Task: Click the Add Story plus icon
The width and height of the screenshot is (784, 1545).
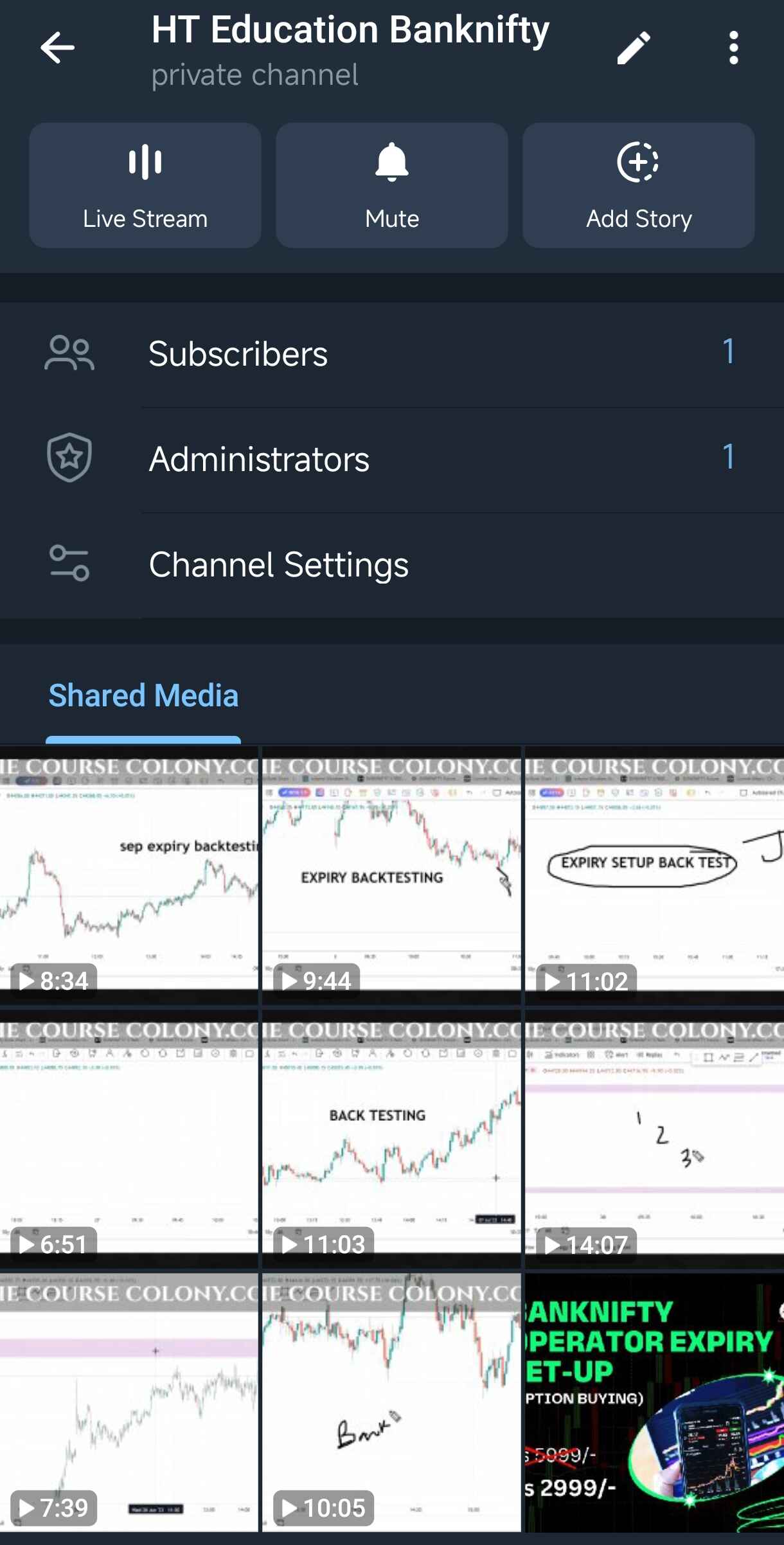Action: pyautogui.click(x=637, y=164)
